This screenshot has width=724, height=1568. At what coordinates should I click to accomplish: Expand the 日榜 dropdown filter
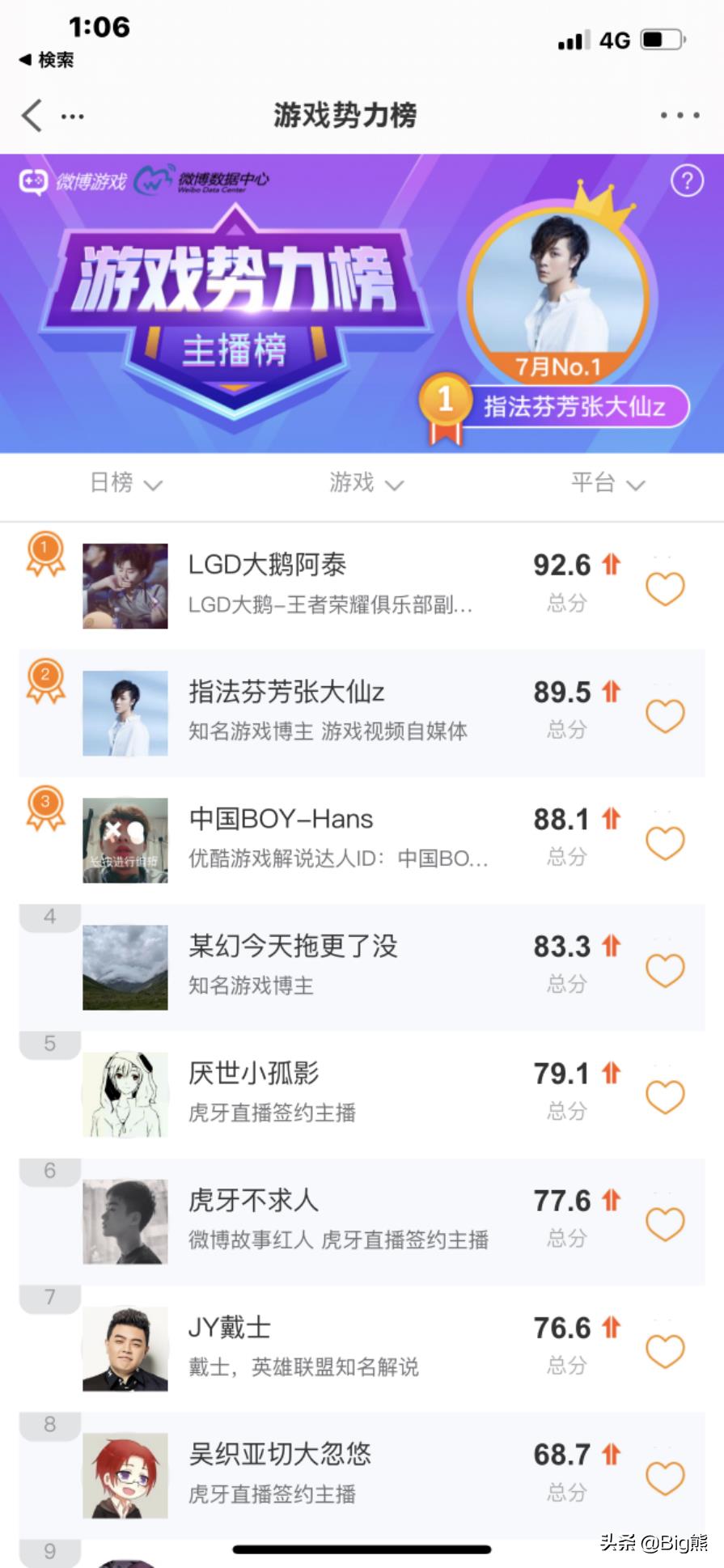click(x=125, y=483)
